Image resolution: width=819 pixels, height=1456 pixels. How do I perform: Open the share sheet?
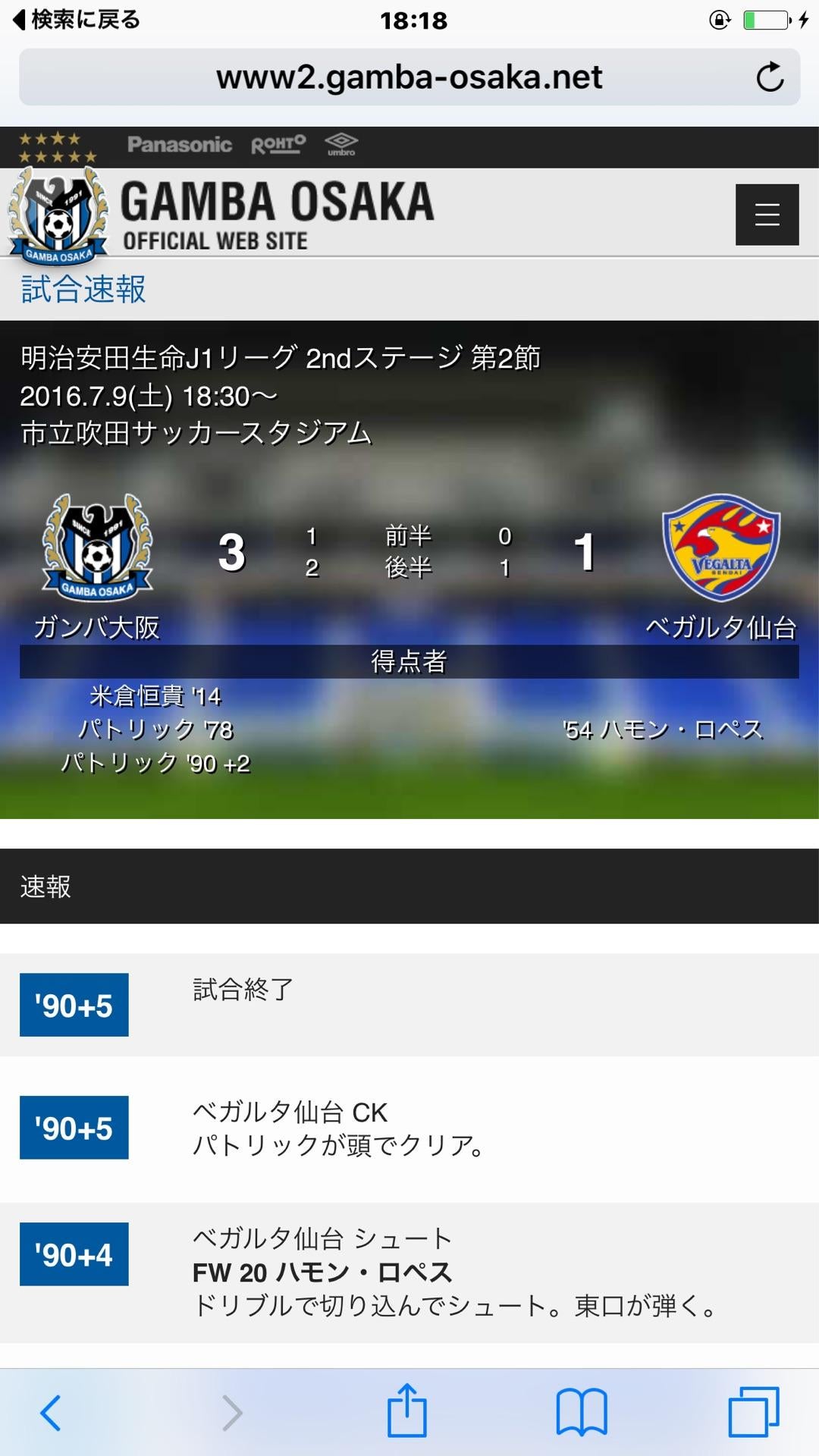407,1410
